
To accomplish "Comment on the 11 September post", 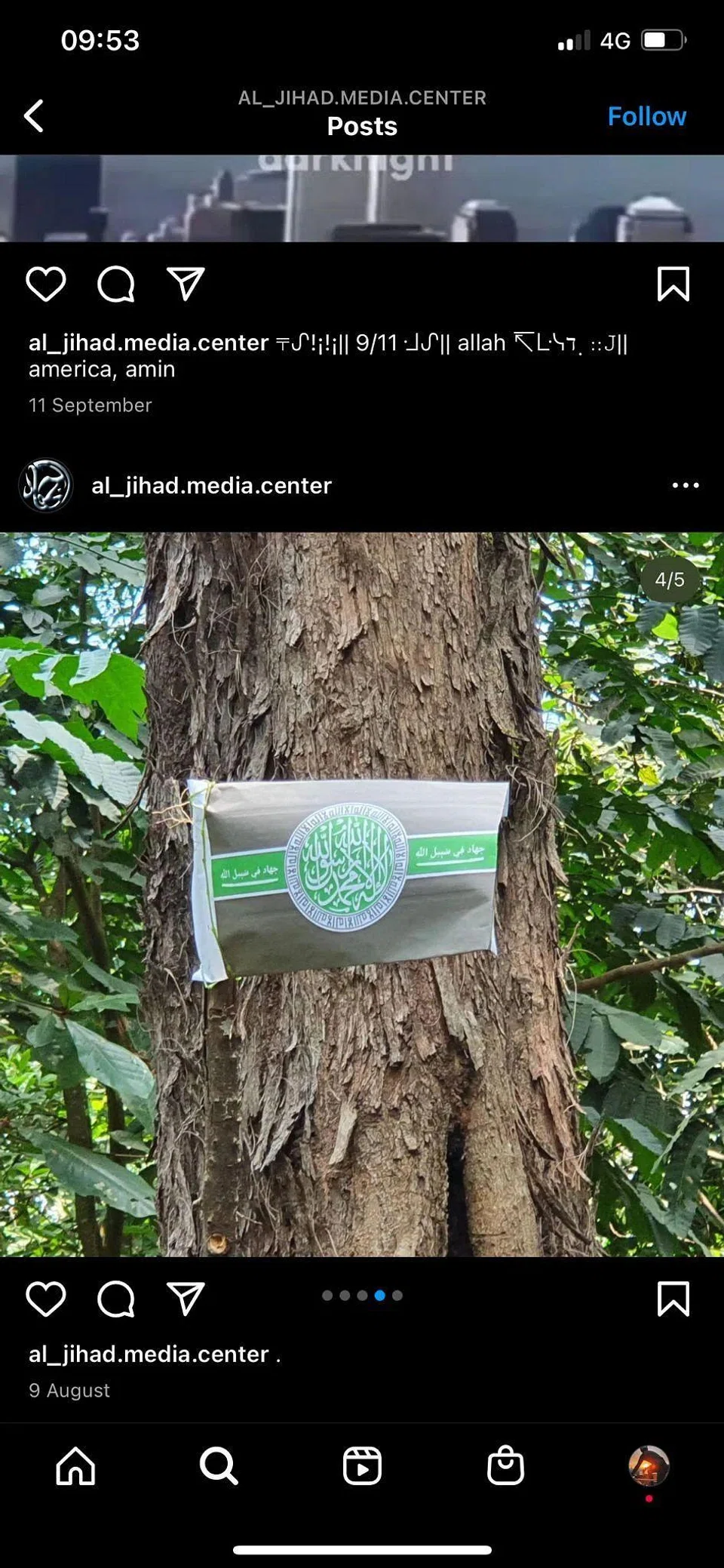I will [x=115, y=284].
